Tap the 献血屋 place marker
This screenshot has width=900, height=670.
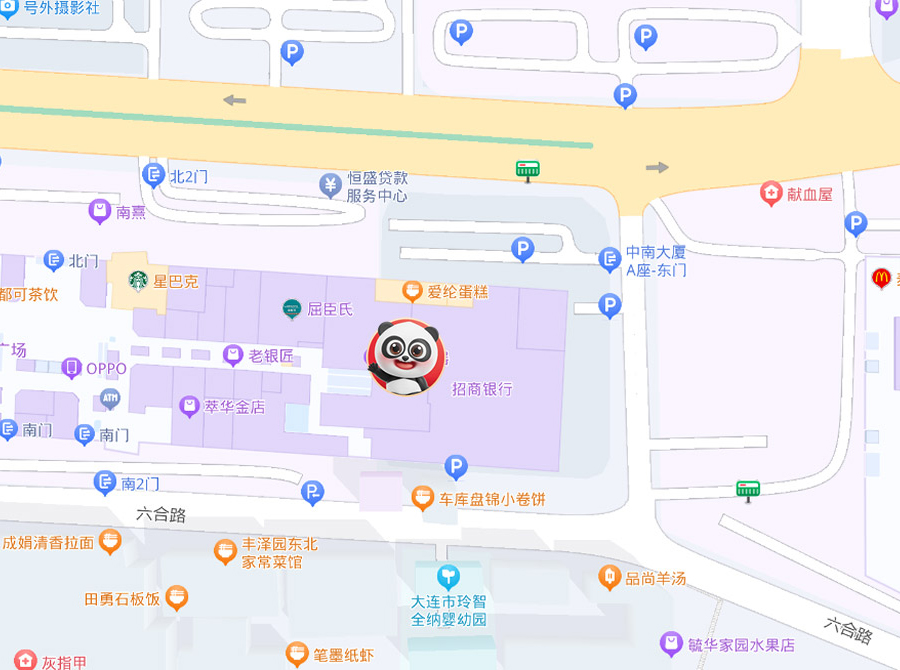771,193
